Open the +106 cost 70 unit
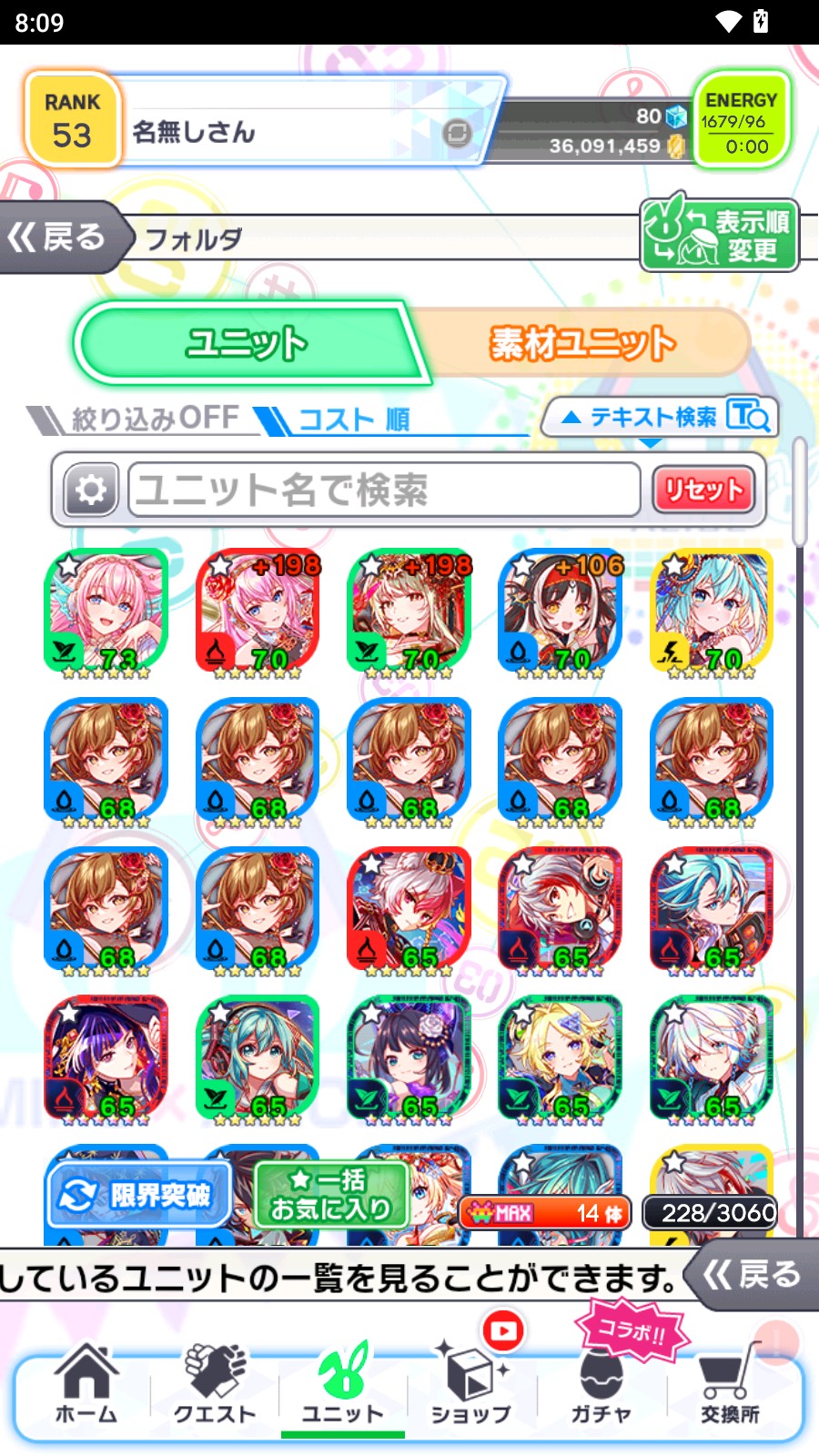Image resolution: width=819 pixels, height=1456 pixels. [x=561, y=612]
